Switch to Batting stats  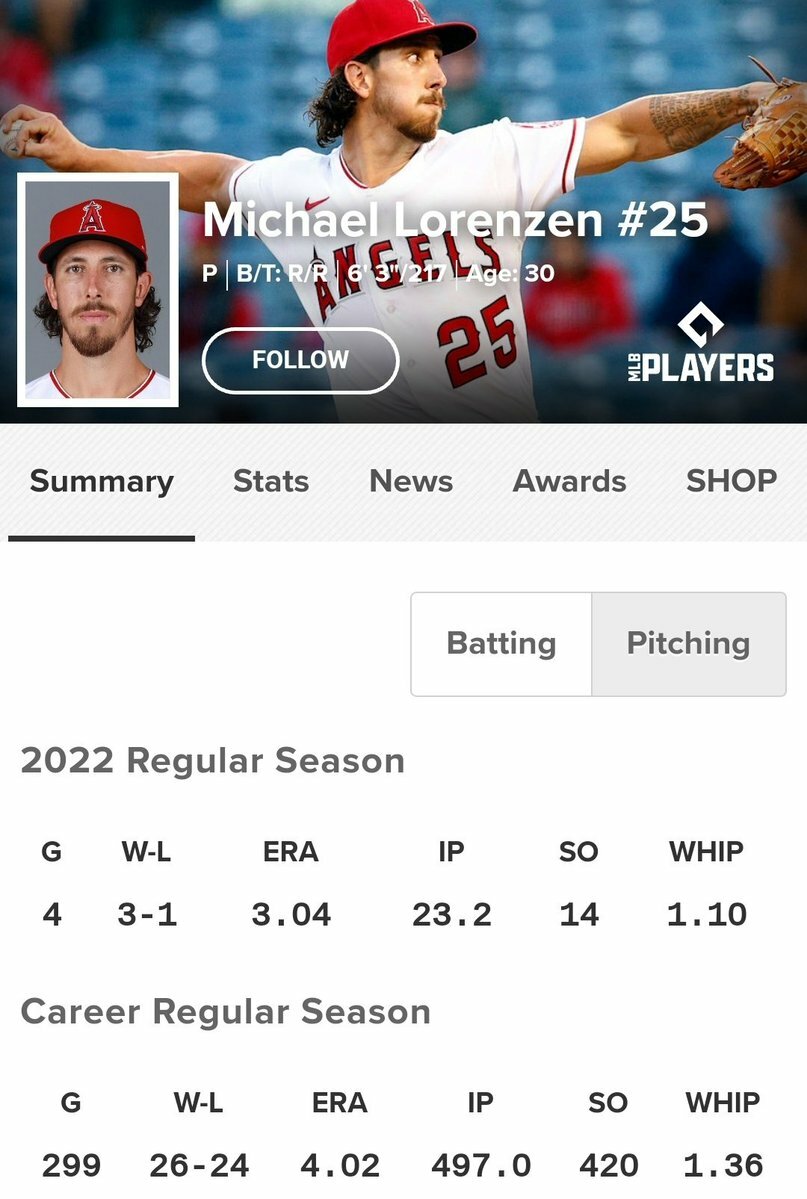click(501, 643)
